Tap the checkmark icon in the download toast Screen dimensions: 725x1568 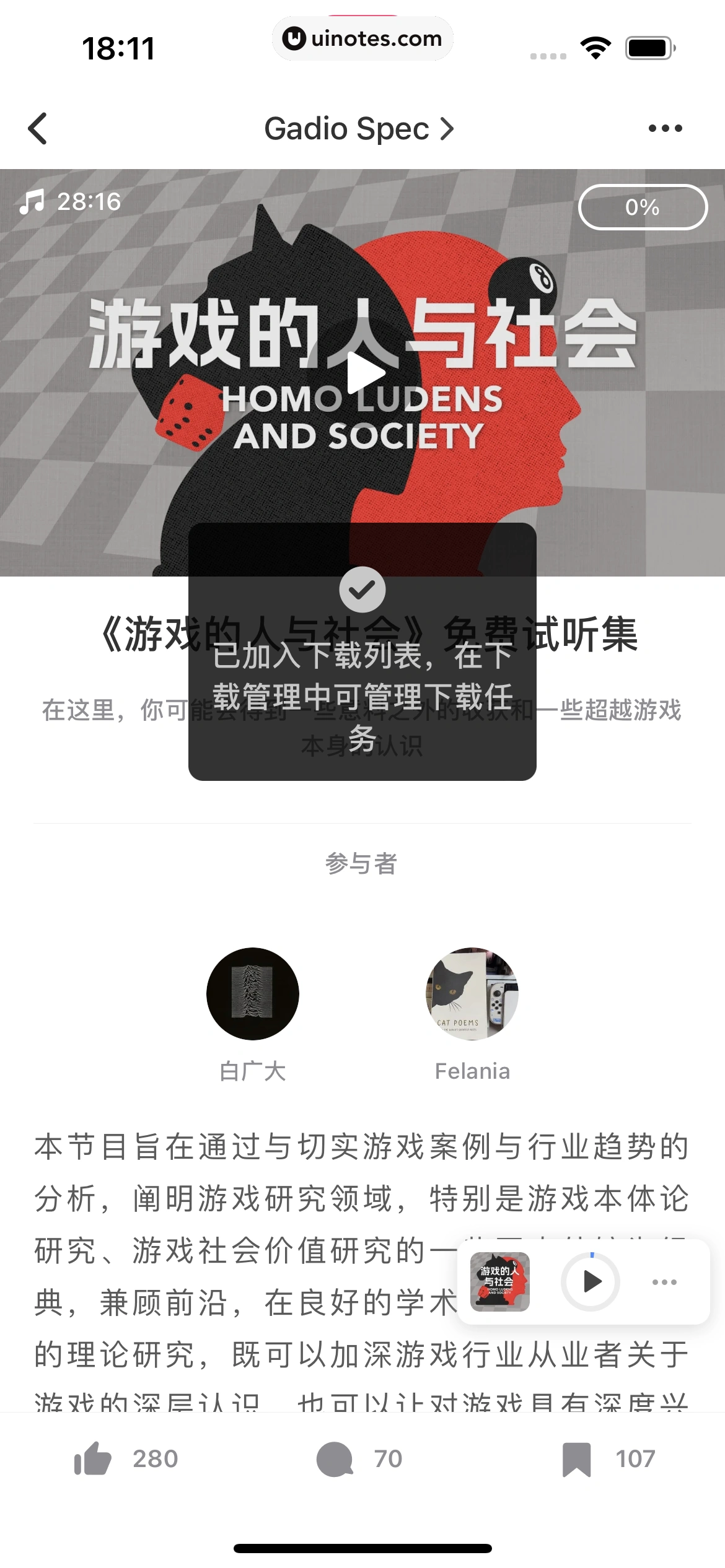coord(362,590)
